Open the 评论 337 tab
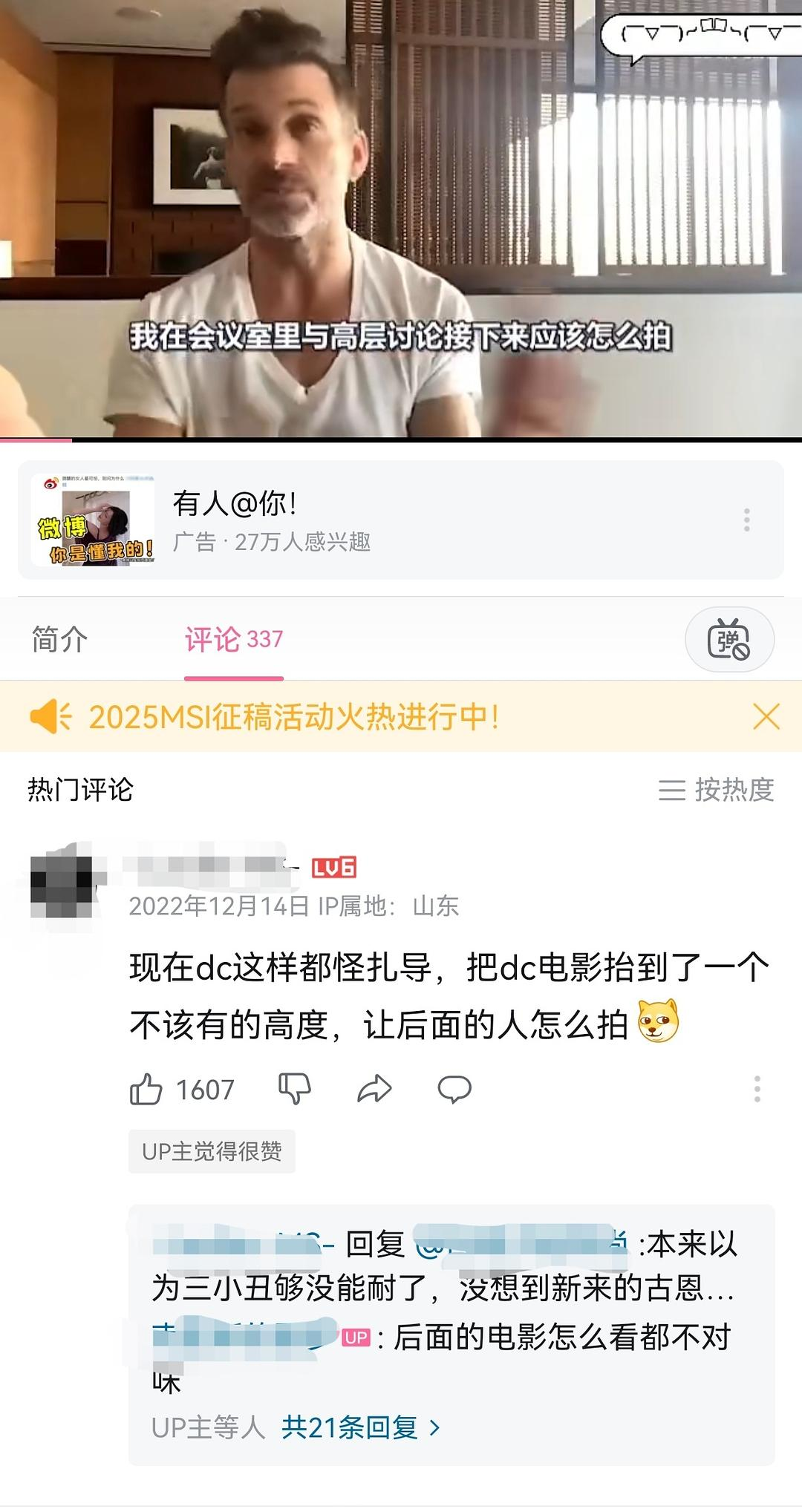The width and height of the screenshot is (802, 1512). pos(233,639)
